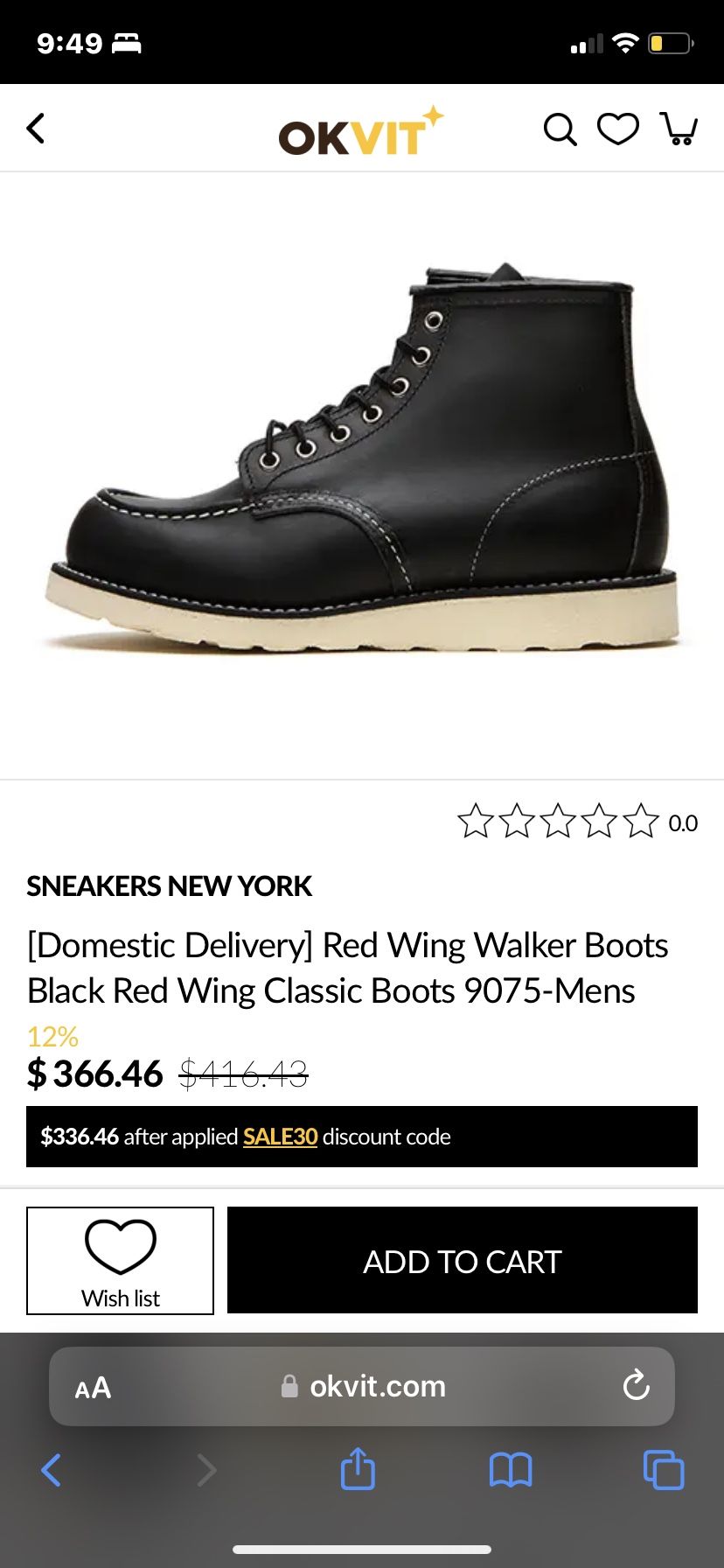Tap the back arrow in the app header
Image resolution: width=724 pixels, height=1568 pixels.
pyautogui.click(x=35, y=128)
